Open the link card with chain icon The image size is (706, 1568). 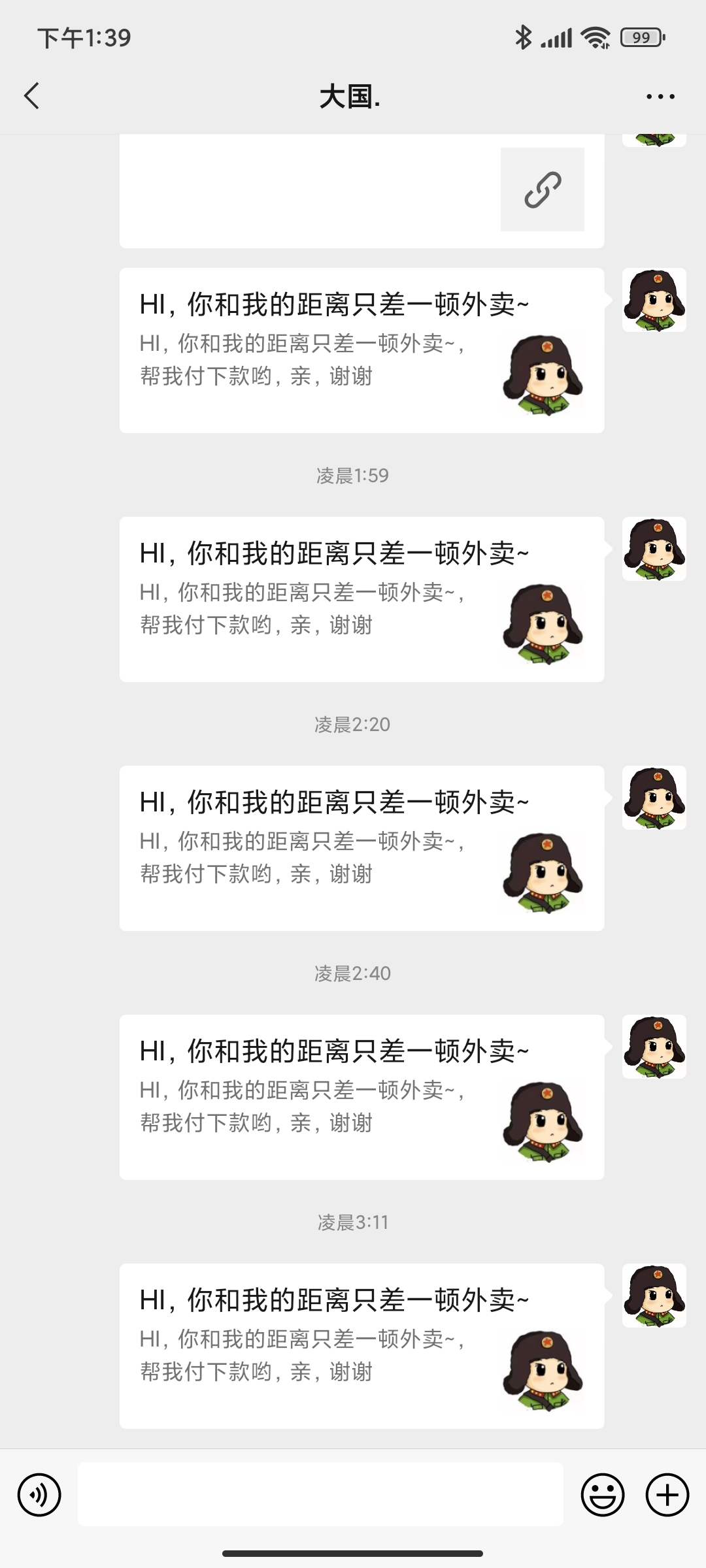pos(361,191)
